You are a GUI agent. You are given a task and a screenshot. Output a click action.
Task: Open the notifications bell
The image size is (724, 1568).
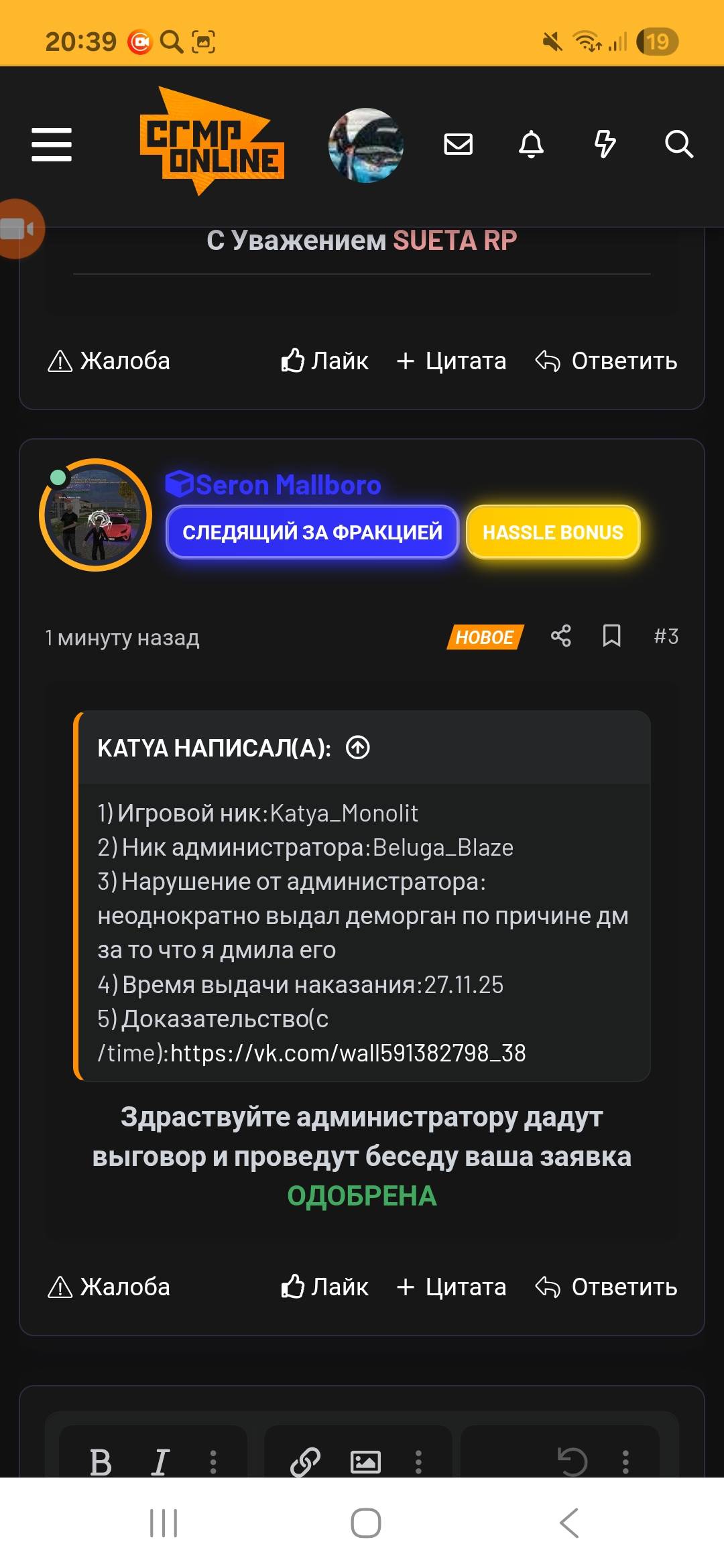[532, 144]
